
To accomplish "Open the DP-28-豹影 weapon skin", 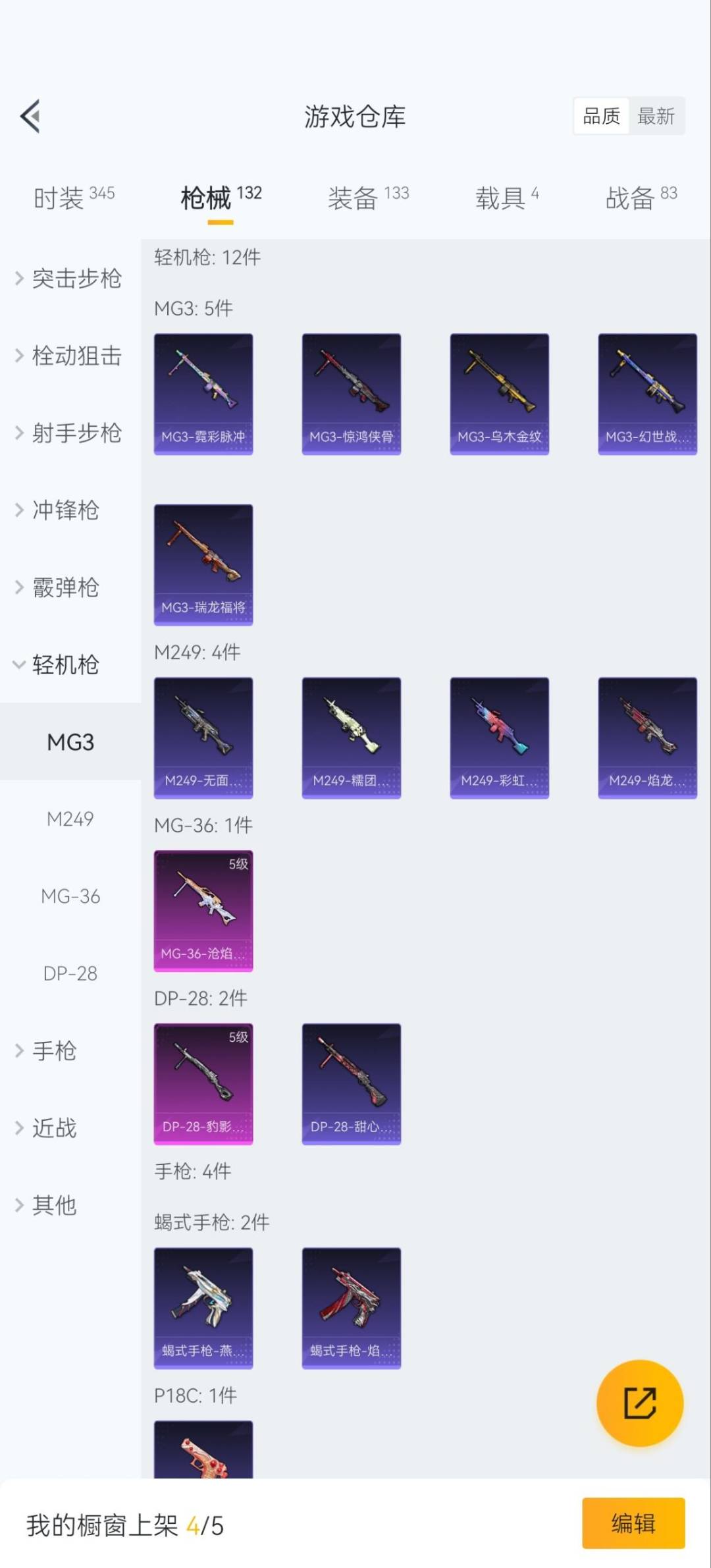I will 203,1085.
